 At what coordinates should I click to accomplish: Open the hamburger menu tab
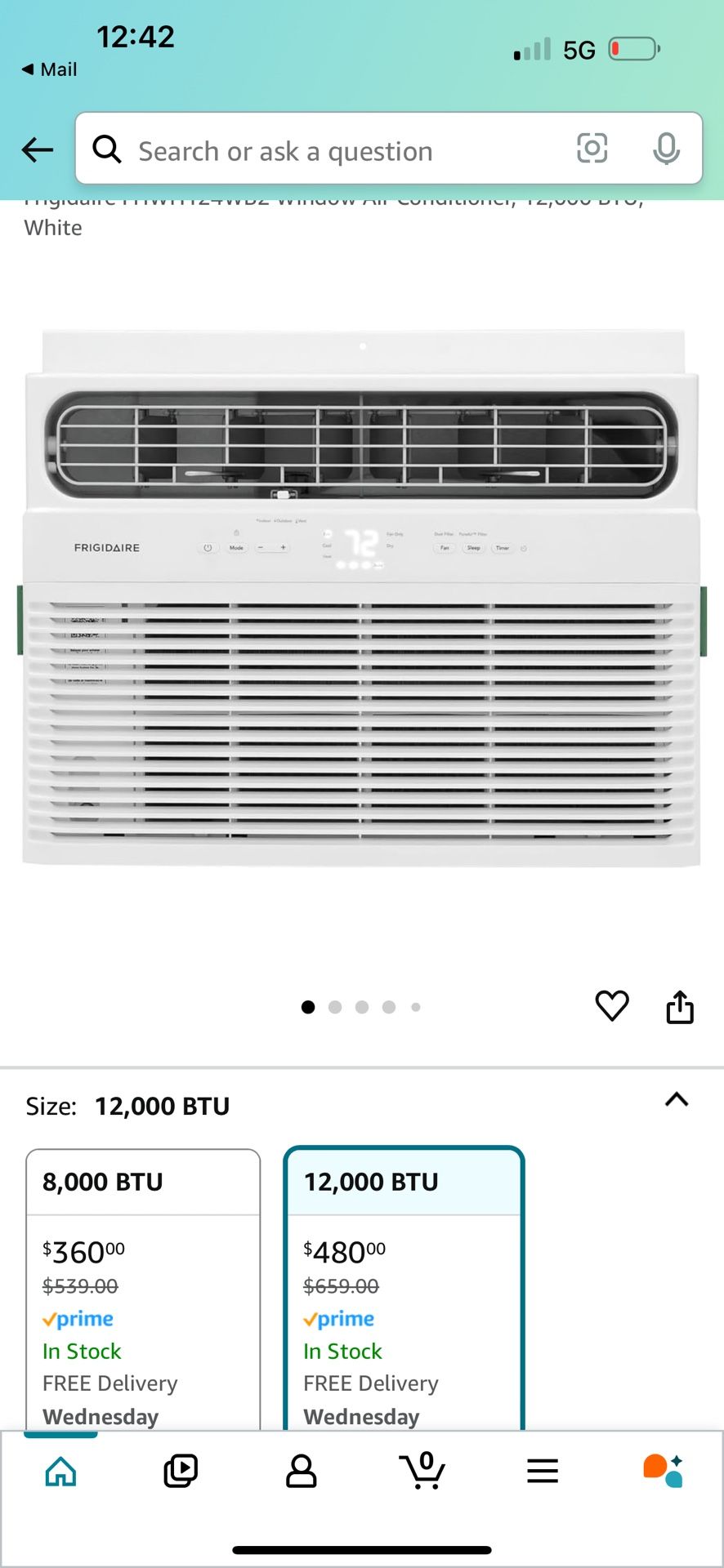(543, 1471)
